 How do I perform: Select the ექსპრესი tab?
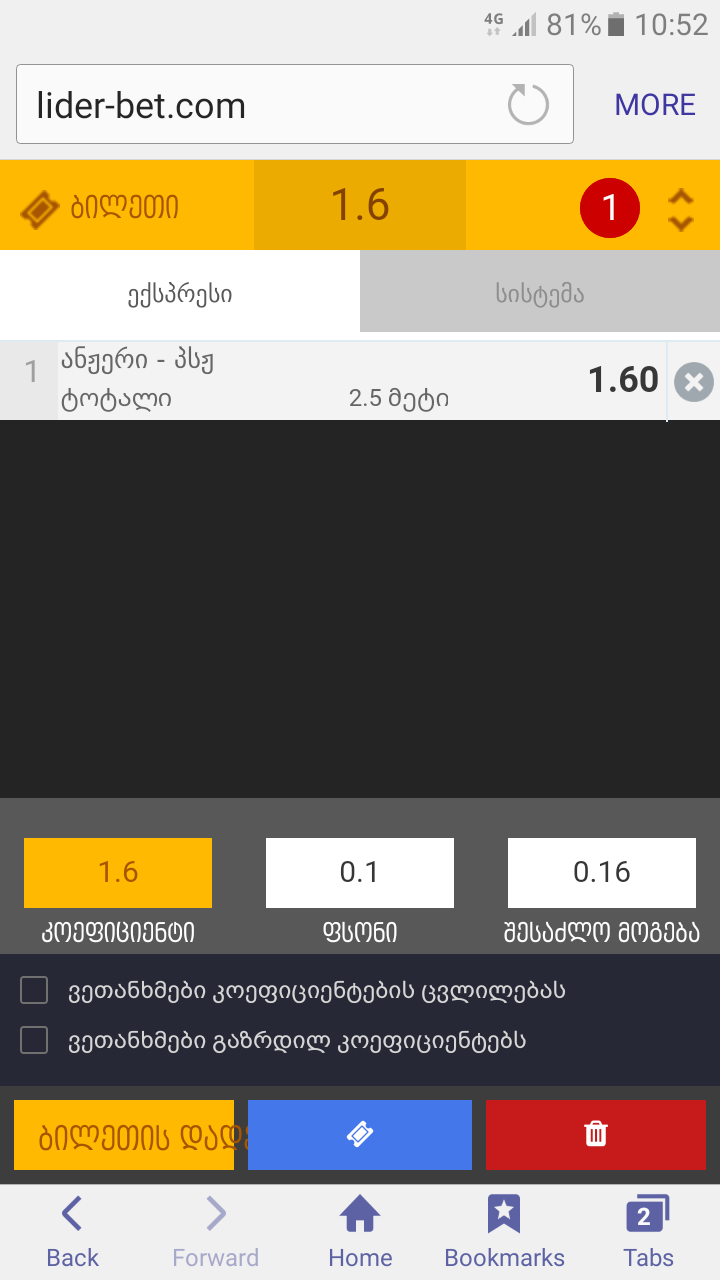180,294
